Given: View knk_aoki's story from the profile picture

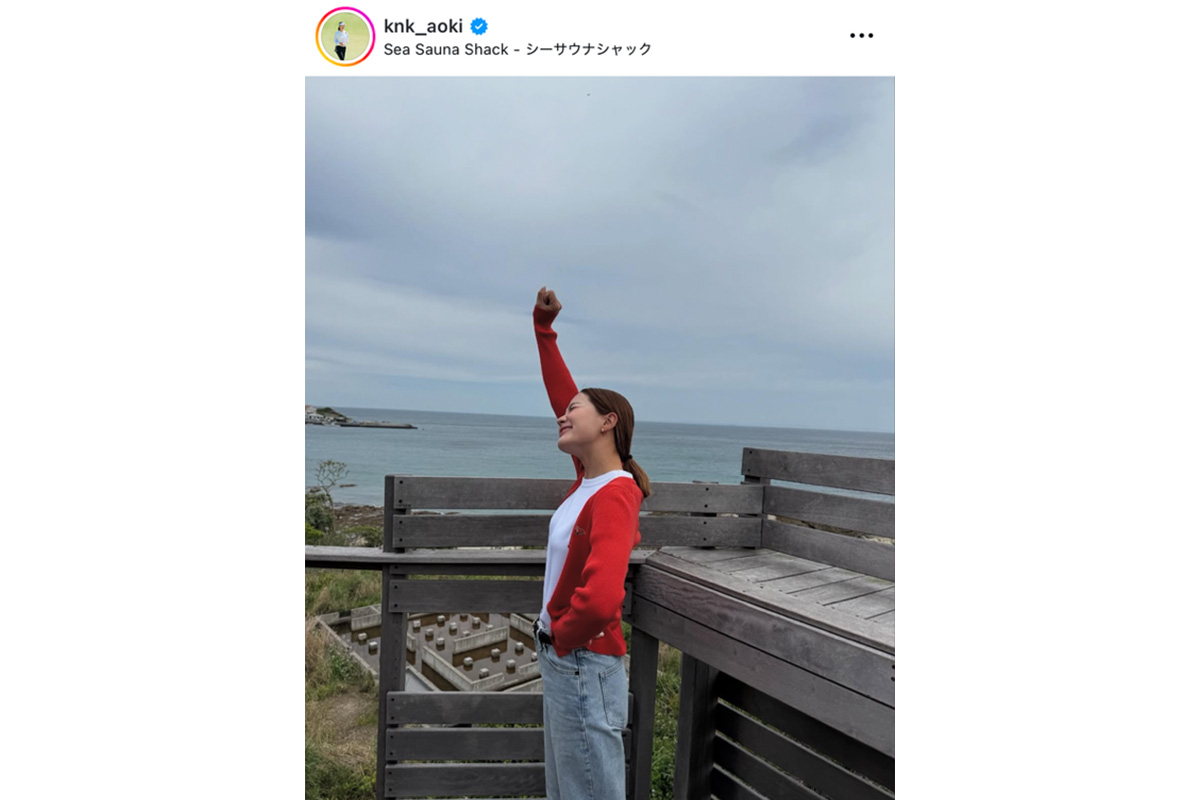Looking at the screenshot, I should [345, 37].
